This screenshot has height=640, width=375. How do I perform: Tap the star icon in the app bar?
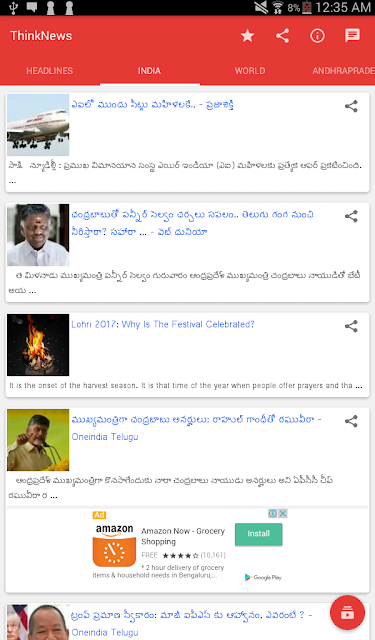coord(247,36)
